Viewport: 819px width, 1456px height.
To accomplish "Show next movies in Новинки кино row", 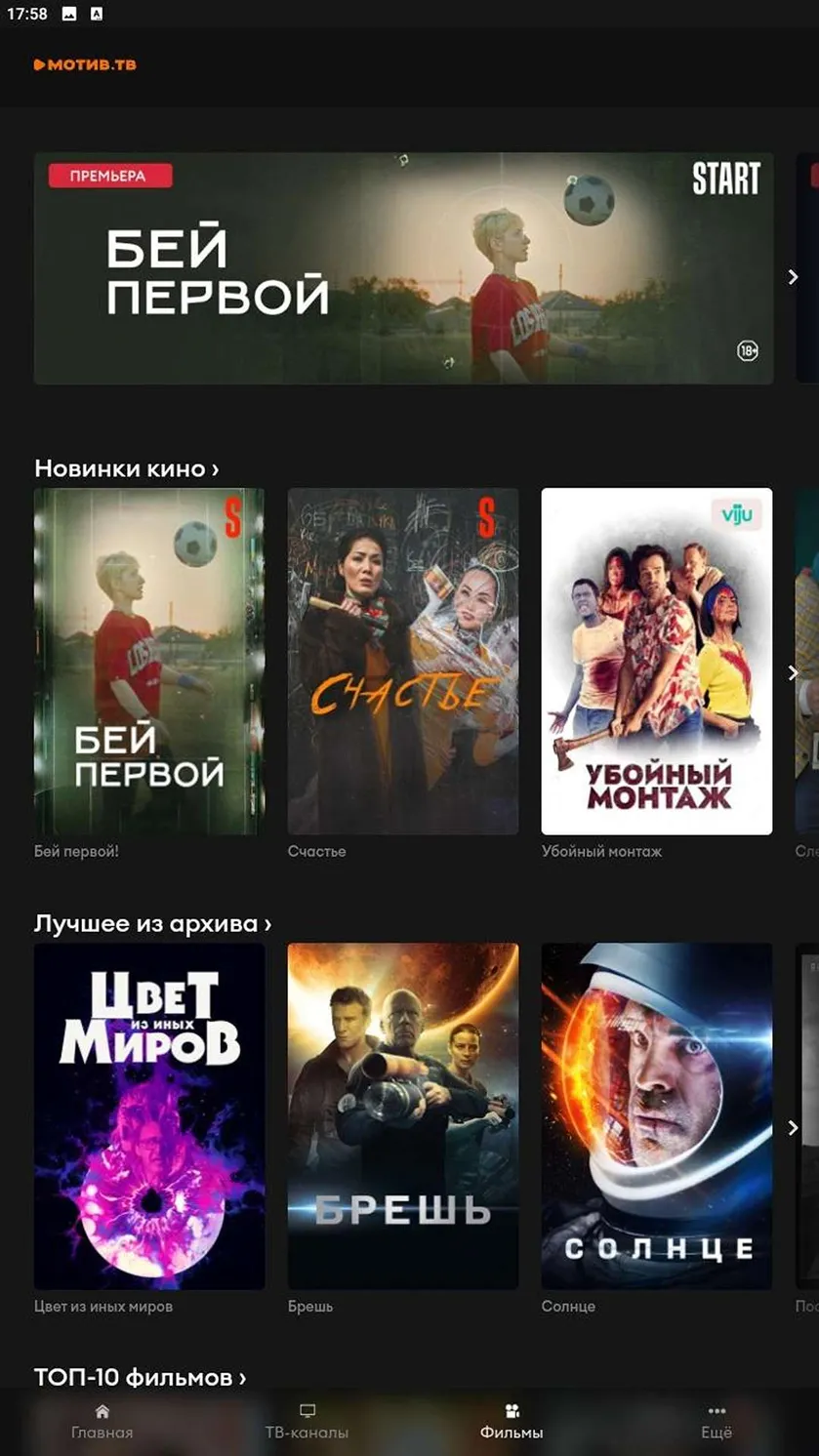I will click(x=793, y=672).
